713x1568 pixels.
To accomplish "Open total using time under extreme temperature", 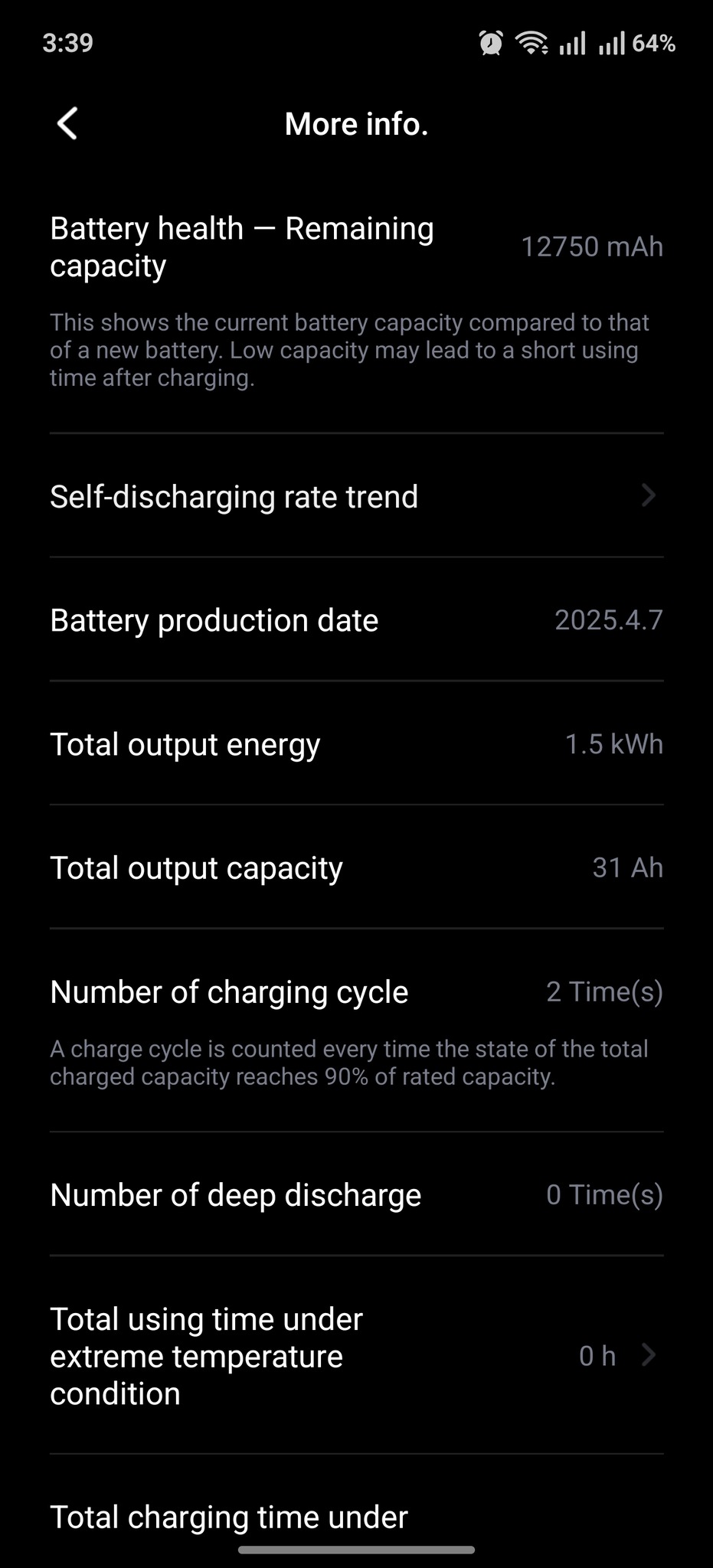I will [356, 1356].
